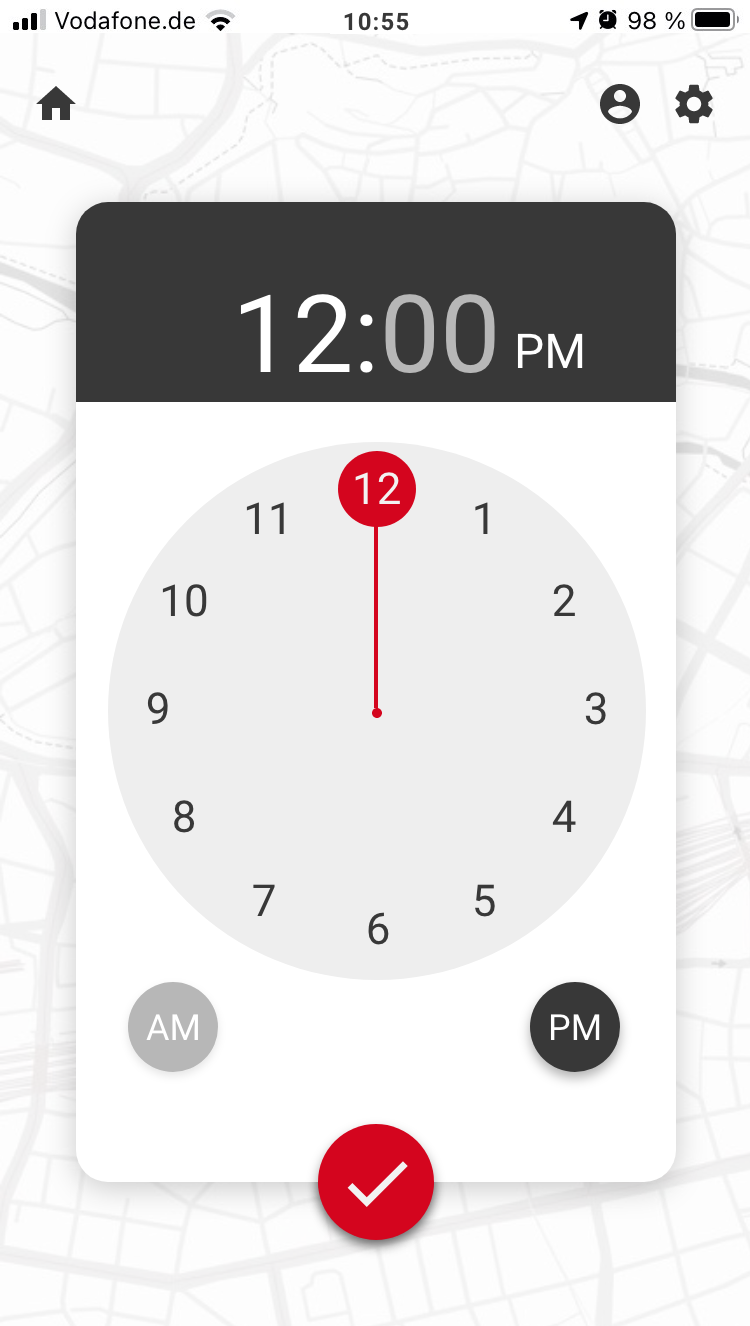
Task: Choose 12 on the clock face
Action: coord(377,488)
